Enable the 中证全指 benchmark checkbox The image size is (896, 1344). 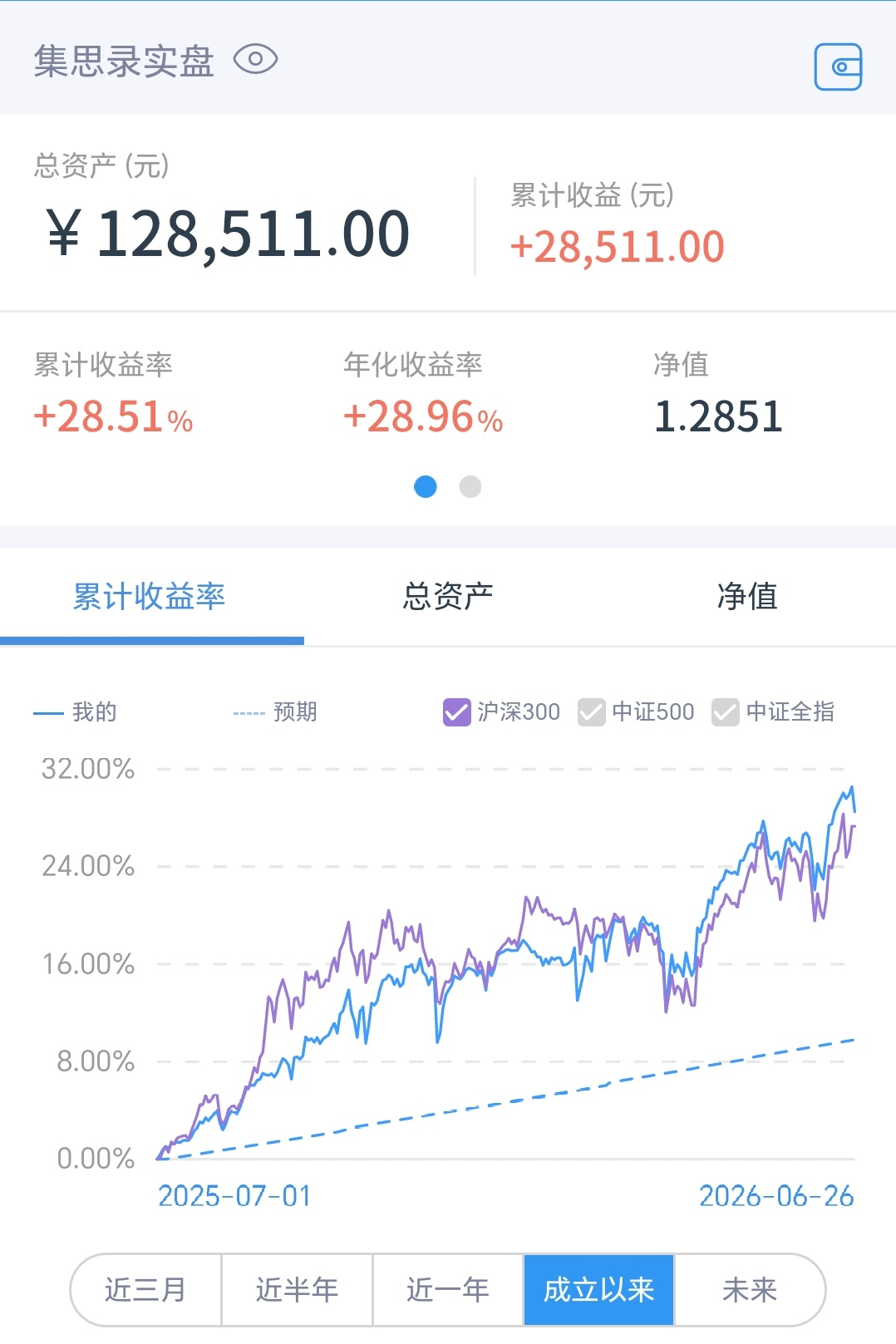[725, 712]
